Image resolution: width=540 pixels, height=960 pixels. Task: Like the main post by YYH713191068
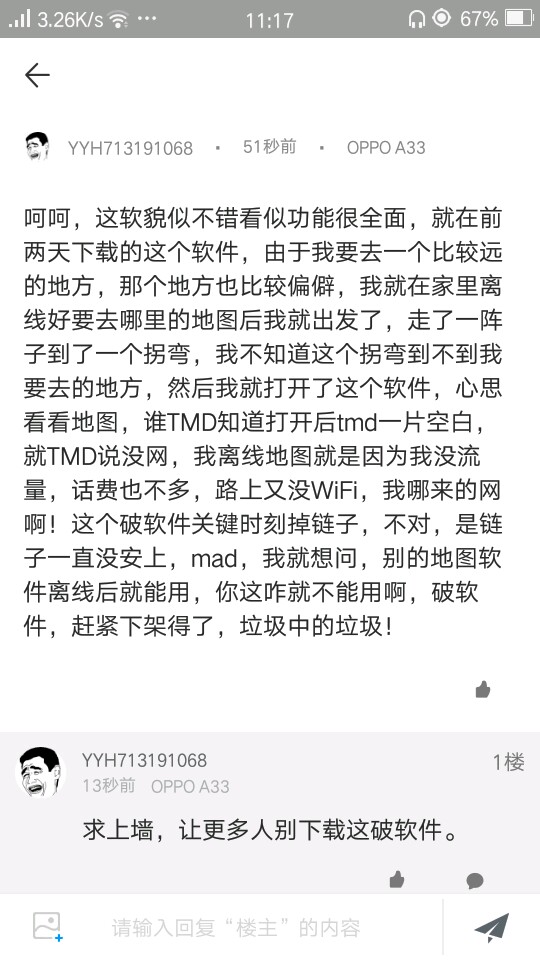click(x=483, y=690)
